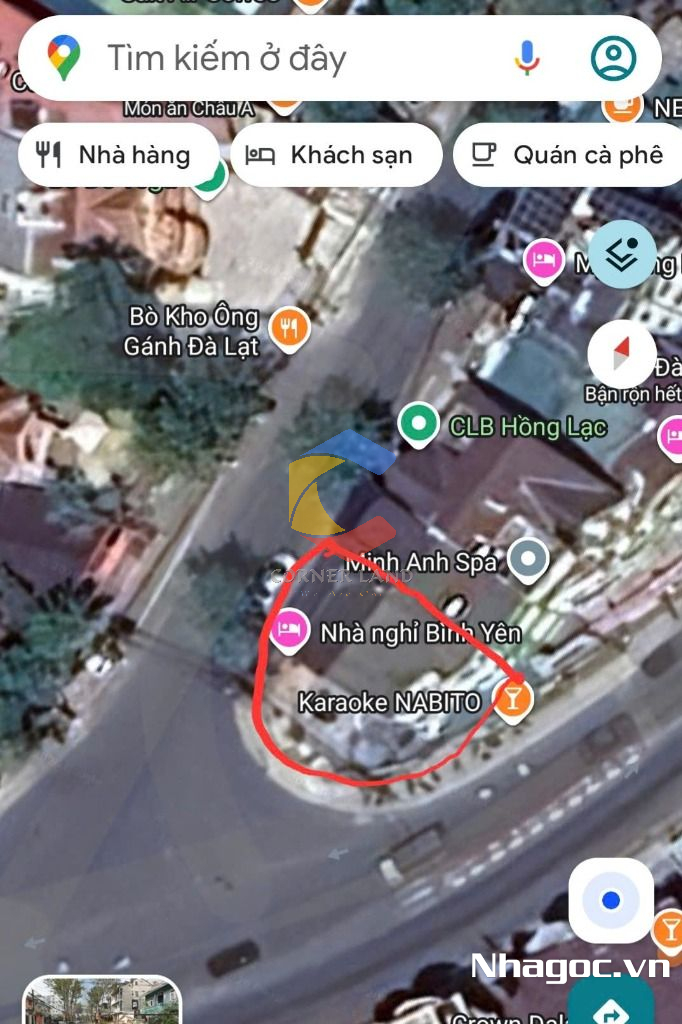Open the Karaoke NABITO bar pin
This screenshot has width=682, height=1024.
pos(513,700)
